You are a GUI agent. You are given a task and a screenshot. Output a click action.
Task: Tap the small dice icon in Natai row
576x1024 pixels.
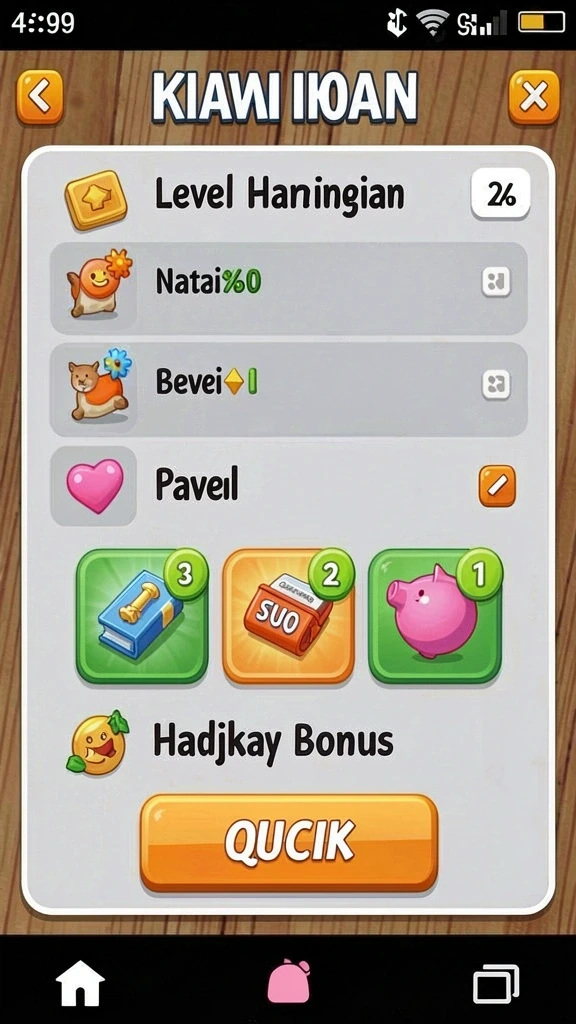click(x=496, y=282)
